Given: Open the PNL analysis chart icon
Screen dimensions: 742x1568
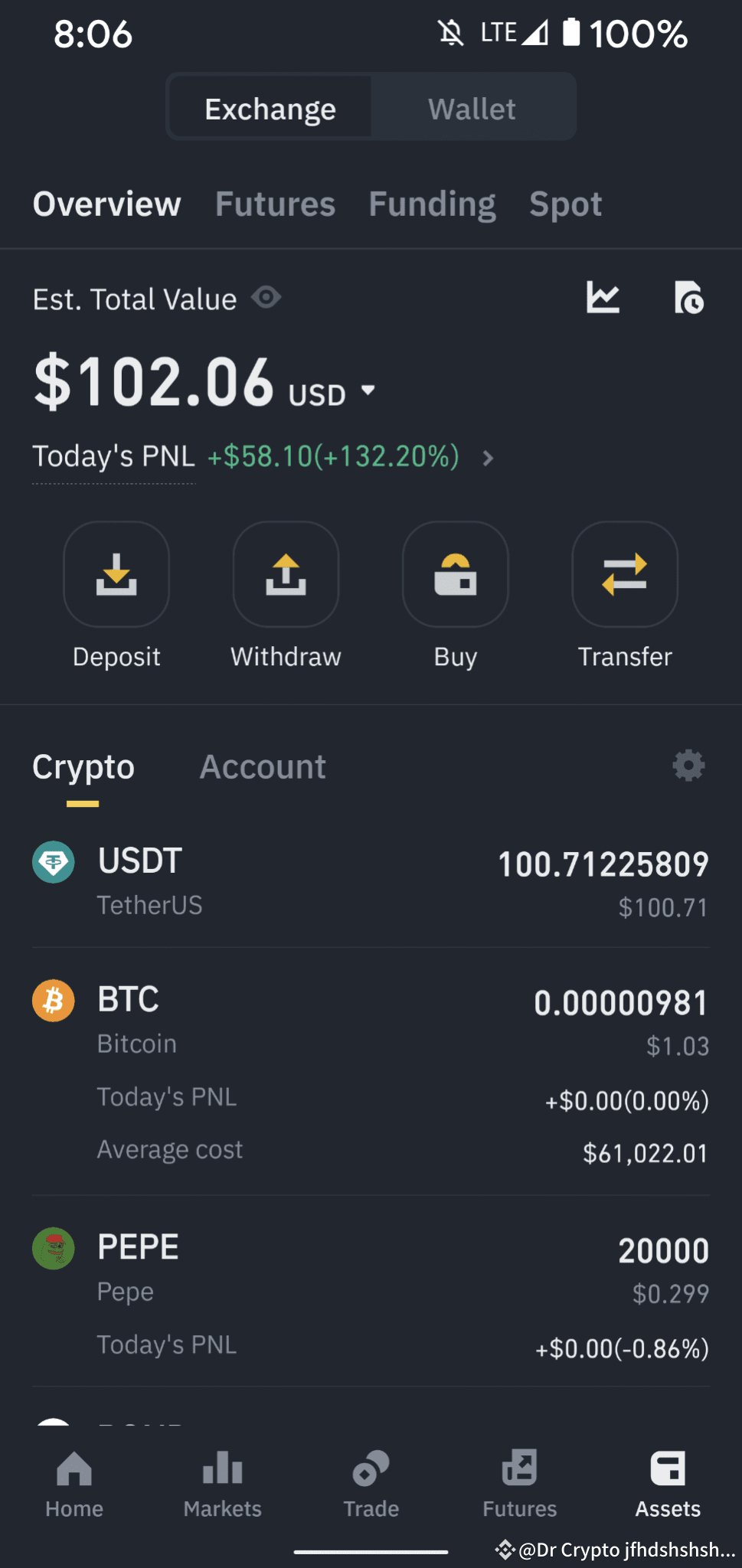Looking at the screenshot, I should click(603, 298).
